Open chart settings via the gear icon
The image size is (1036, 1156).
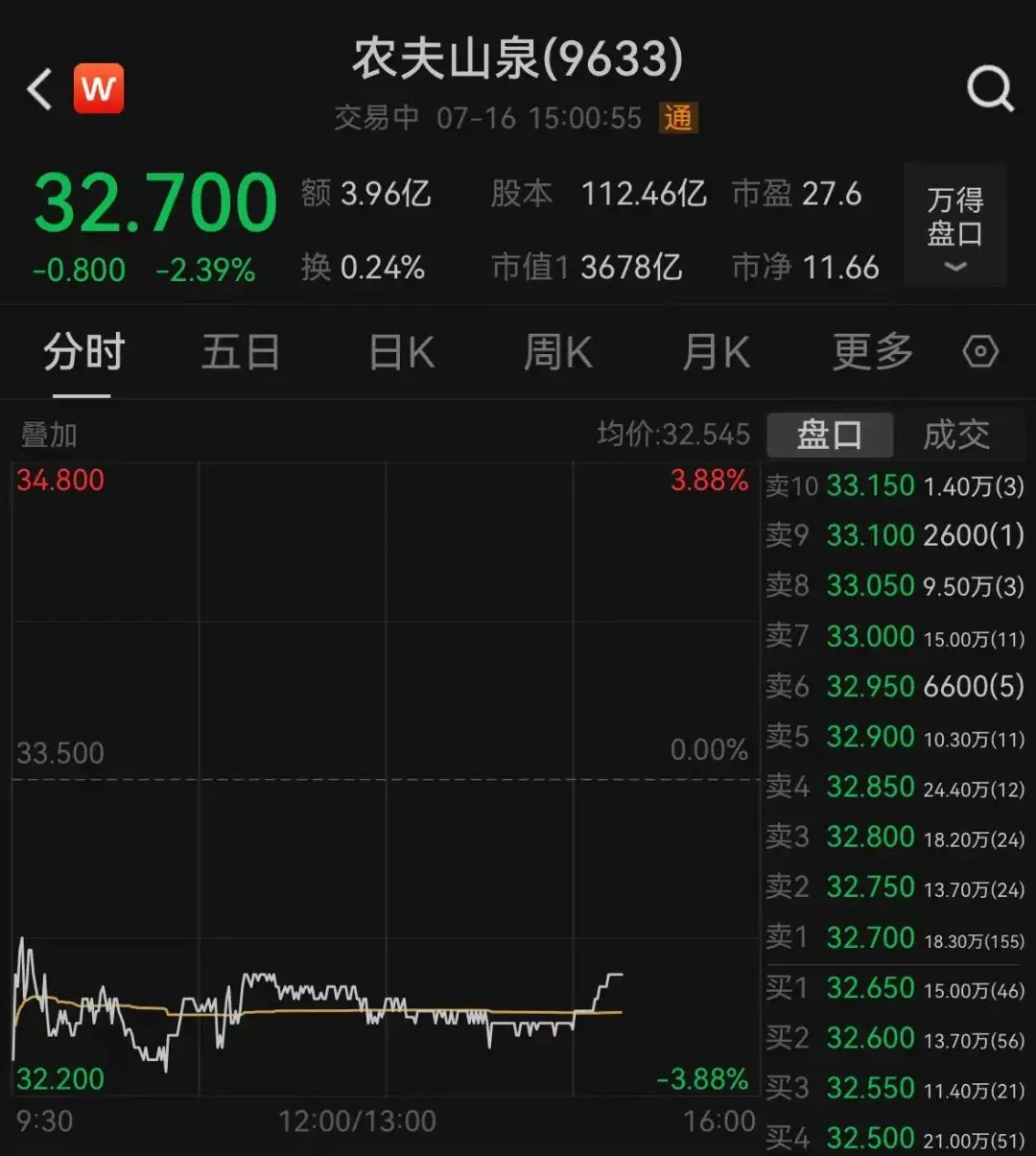(979, 351)
